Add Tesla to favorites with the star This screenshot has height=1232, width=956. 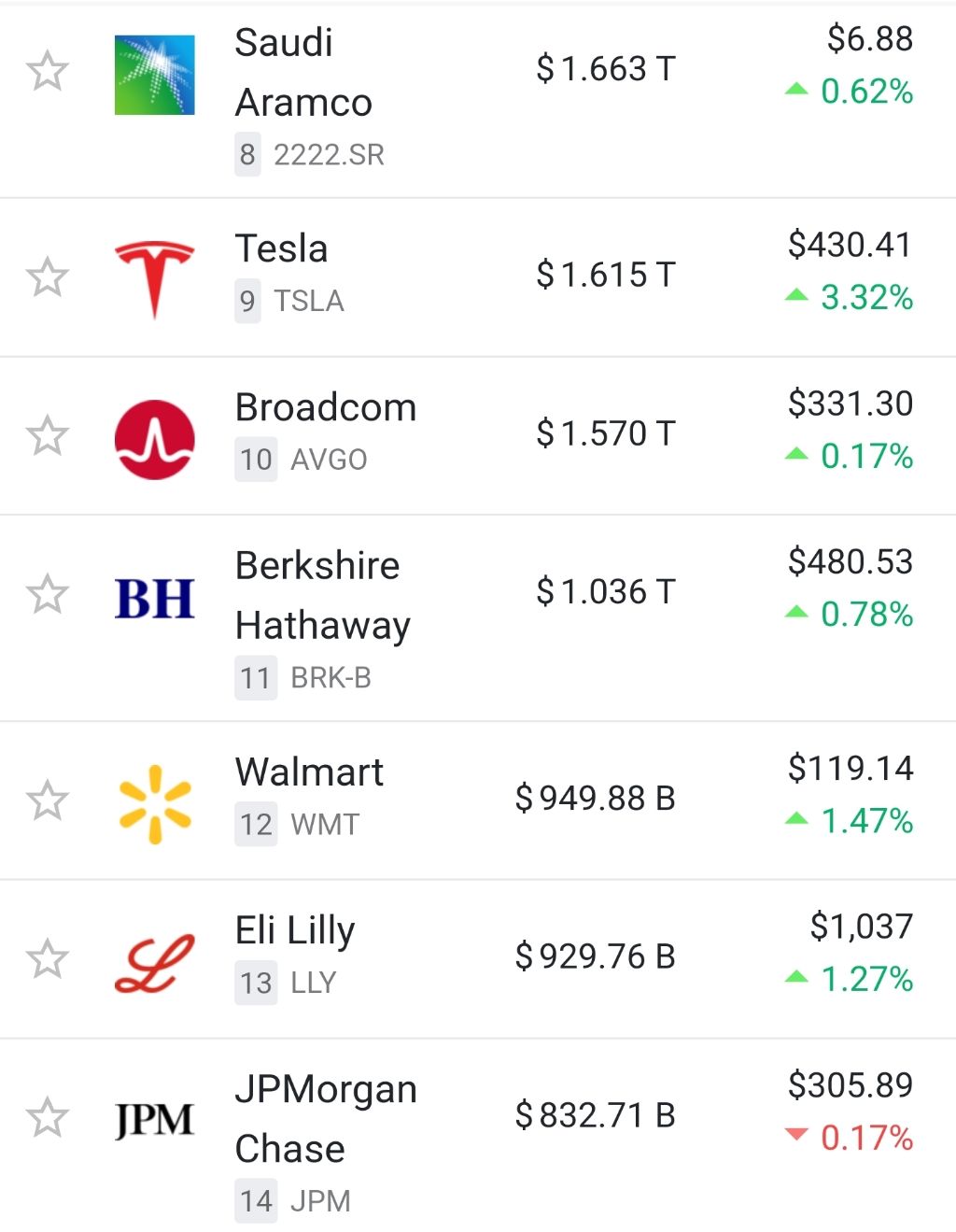[47, 277]
